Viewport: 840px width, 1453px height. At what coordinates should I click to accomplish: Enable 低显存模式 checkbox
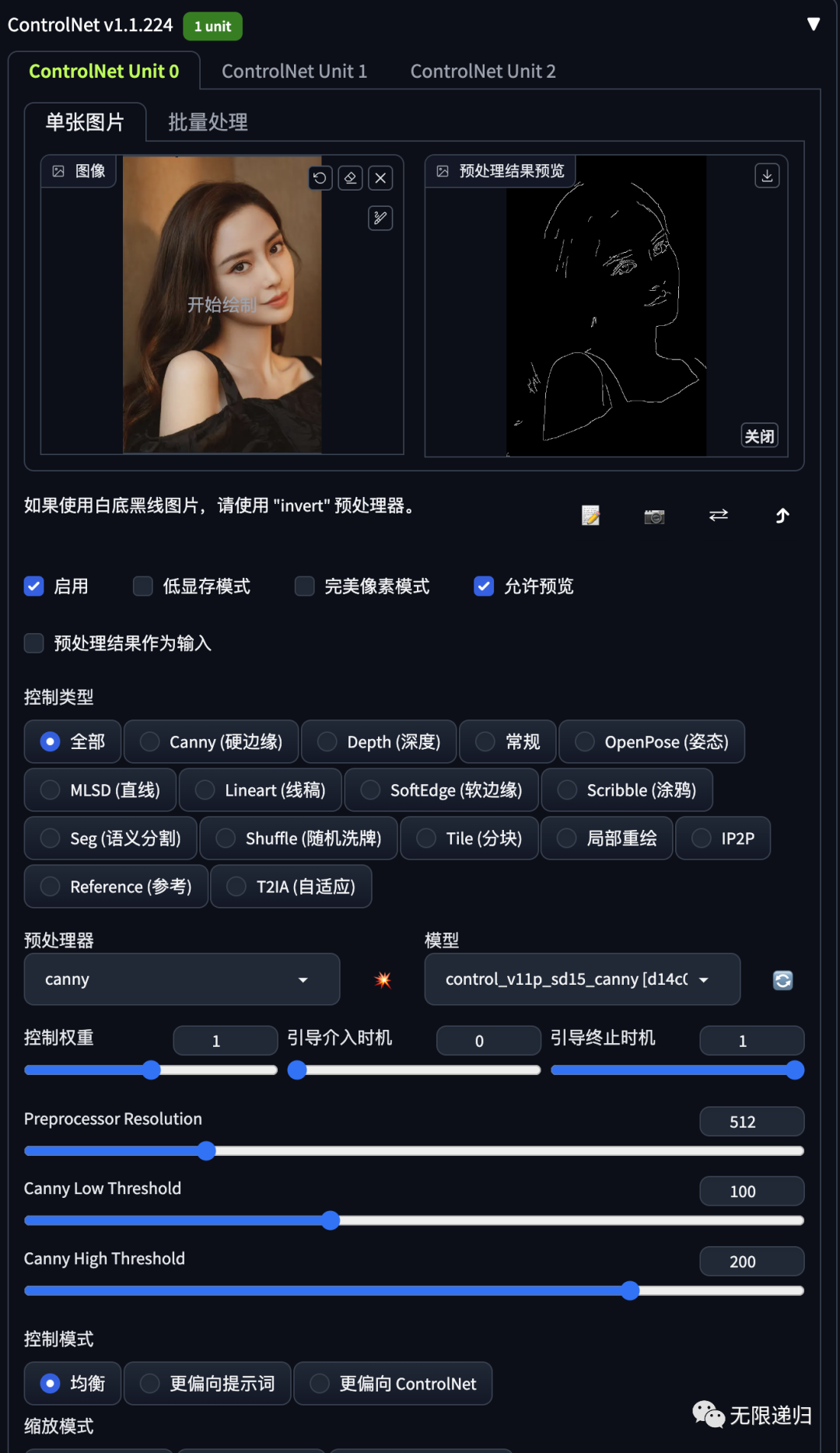(x=143, y=586)
